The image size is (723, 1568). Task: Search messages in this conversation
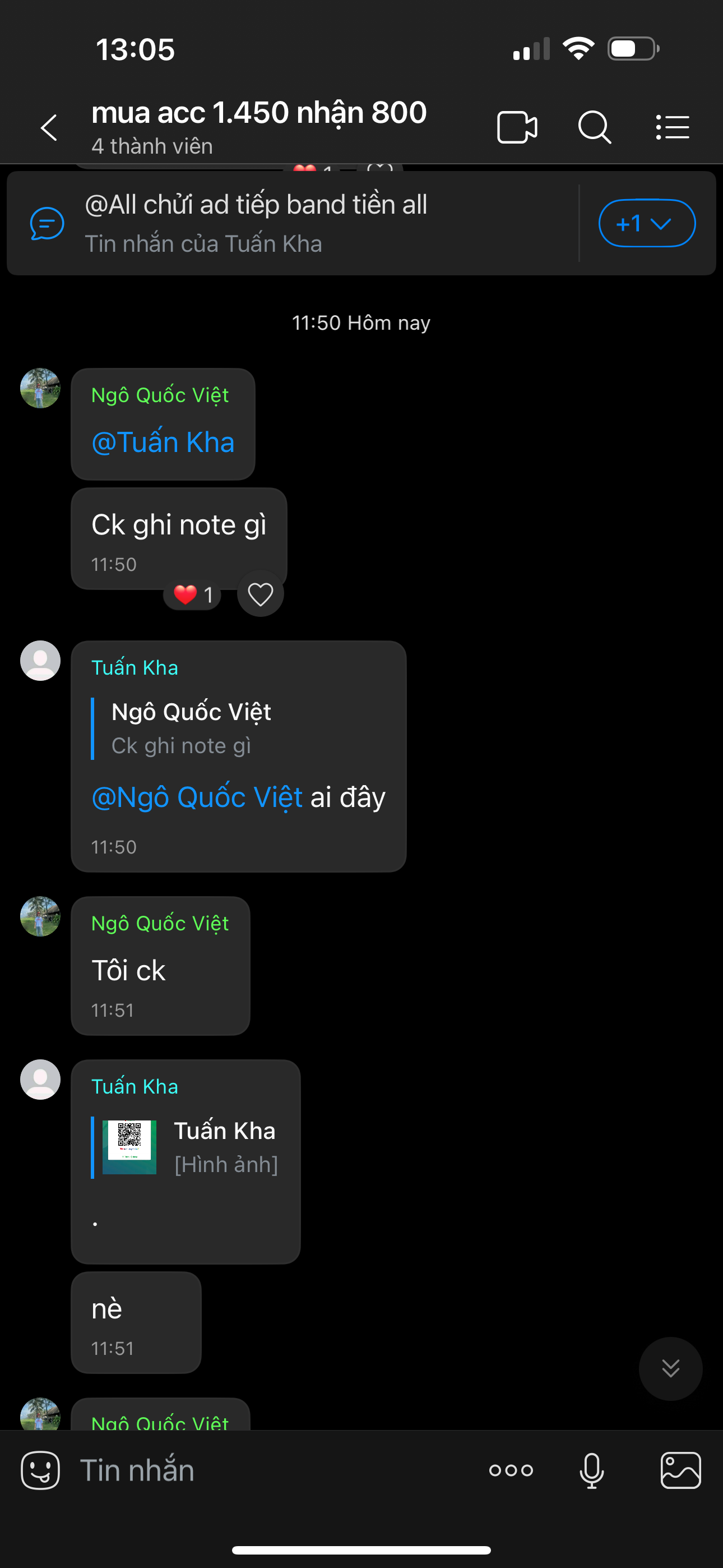[594, 127]
